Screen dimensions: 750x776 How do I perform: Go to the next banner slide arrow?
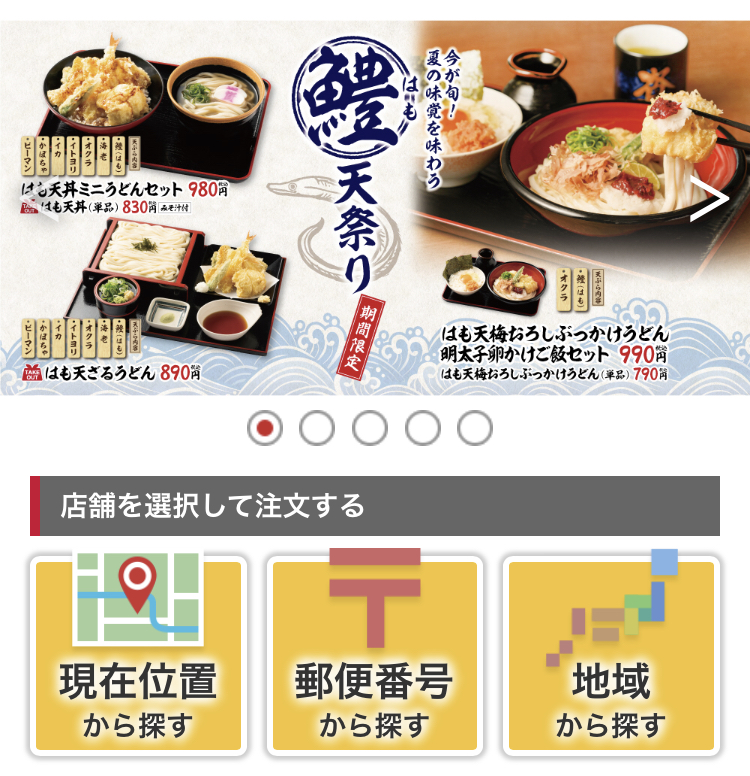pos(709,200)
